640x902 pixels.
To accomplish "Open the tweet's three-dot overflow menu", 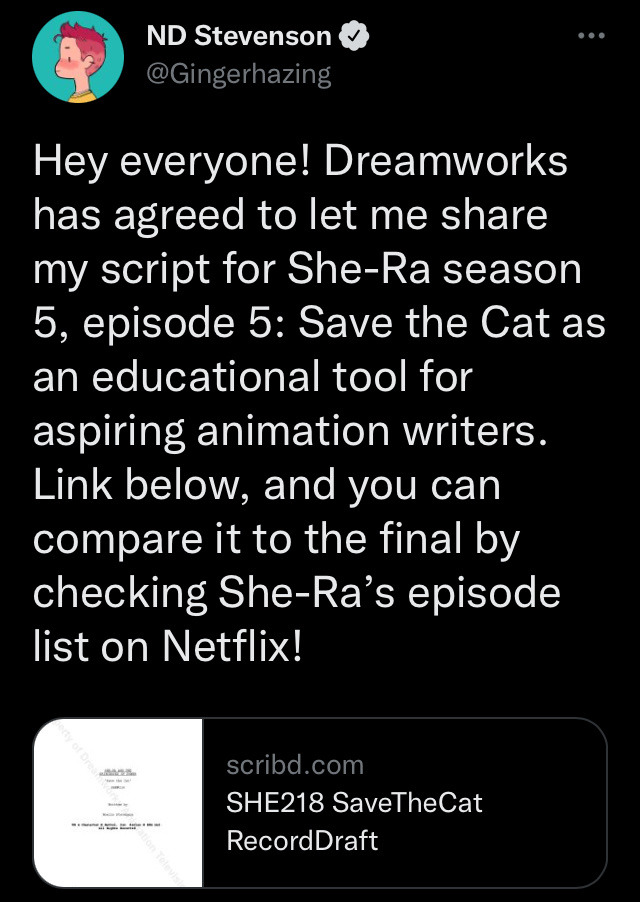I will 591,37.
